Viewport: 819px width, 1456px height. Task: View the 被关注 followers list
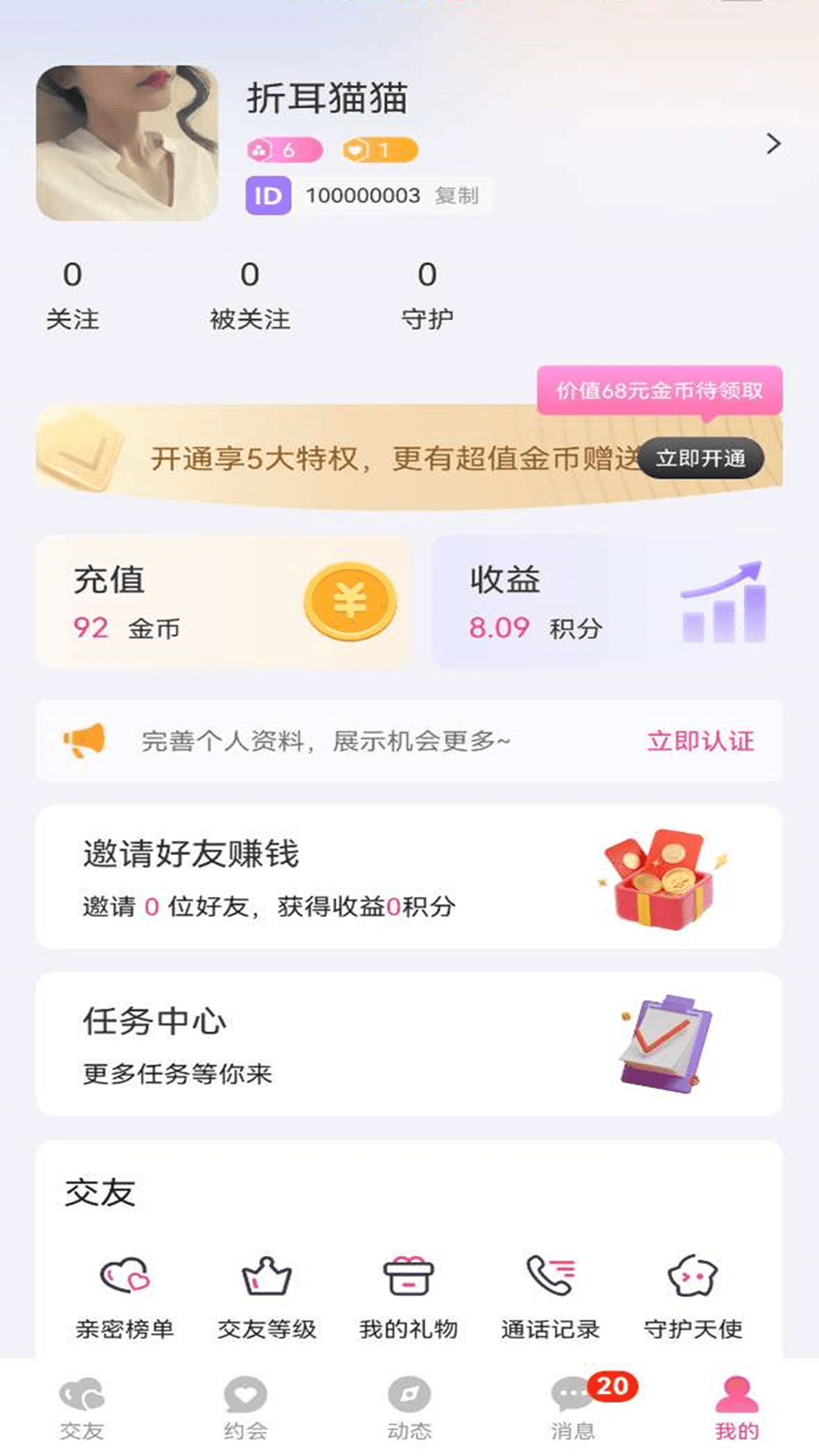point(249,294)
